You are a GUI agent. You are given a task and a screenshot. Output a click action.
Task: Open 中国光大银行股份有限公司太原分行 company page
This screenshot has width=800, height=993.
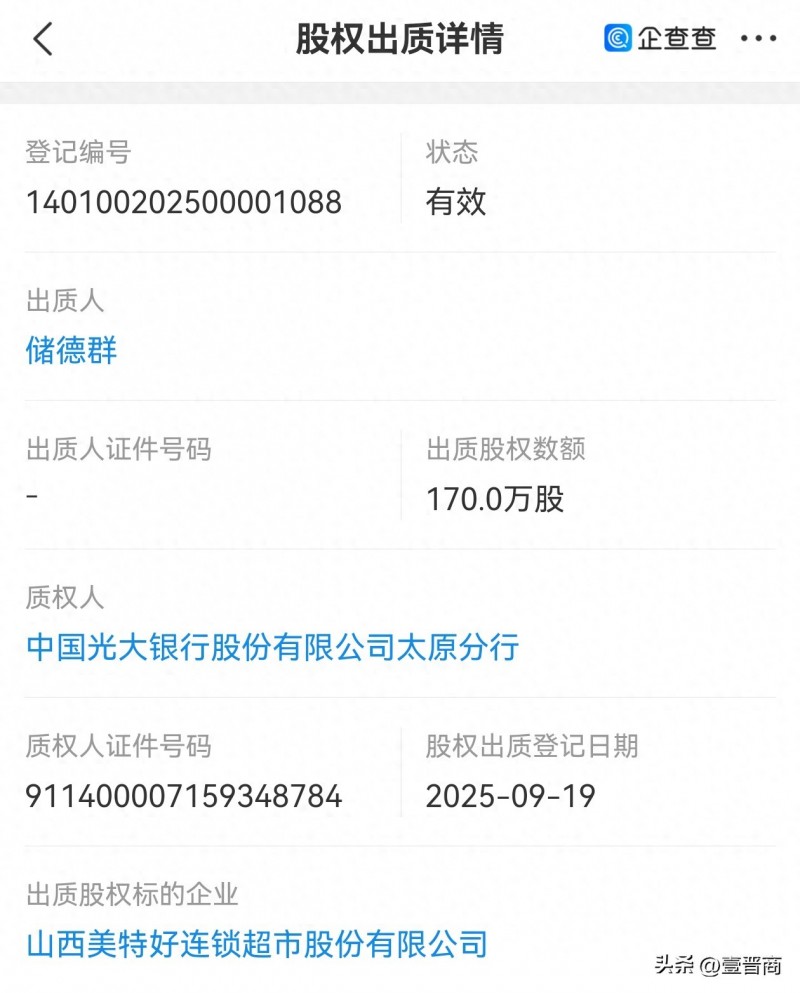[270, 648]
